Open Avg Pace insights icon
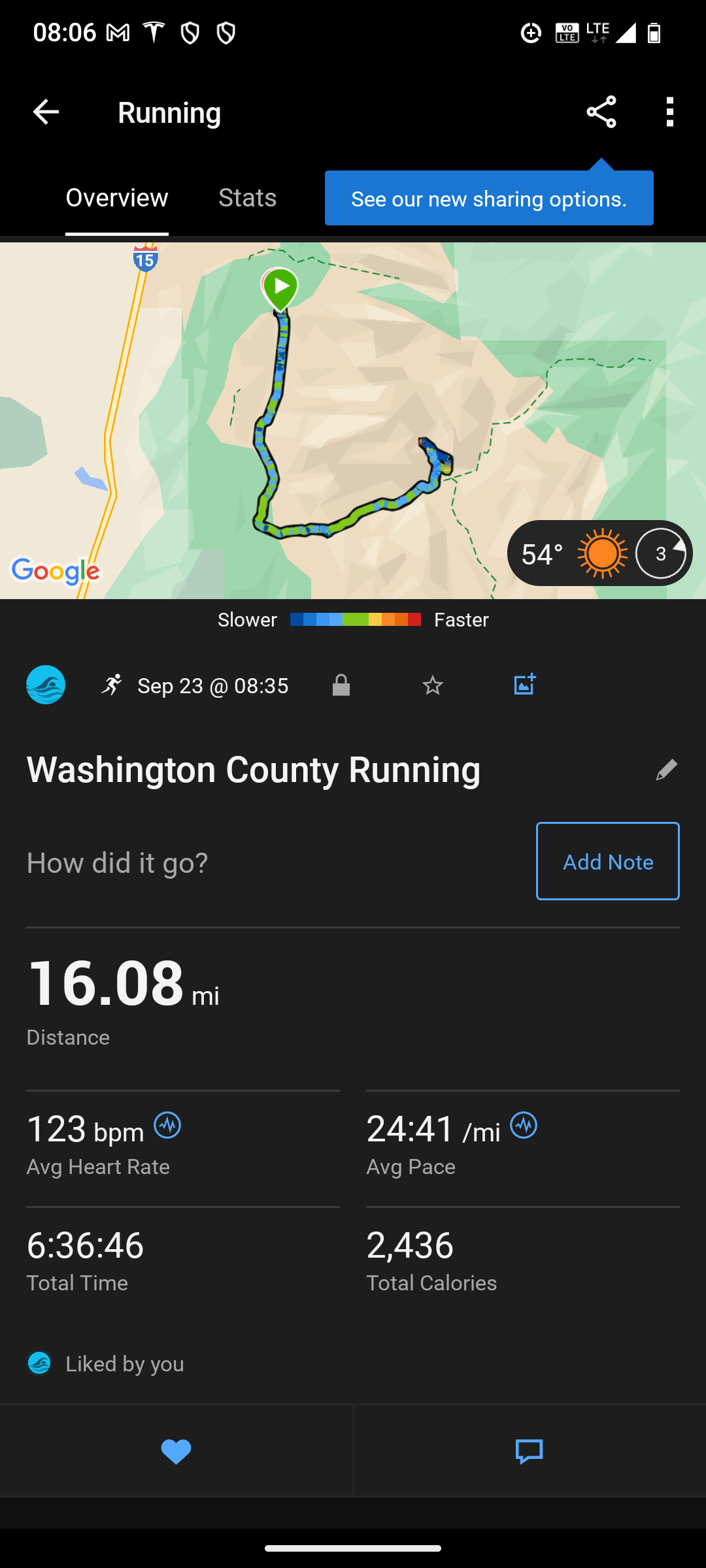Image resolution: width=706 pixels, height=1568 pixels. click(524, 1126)
